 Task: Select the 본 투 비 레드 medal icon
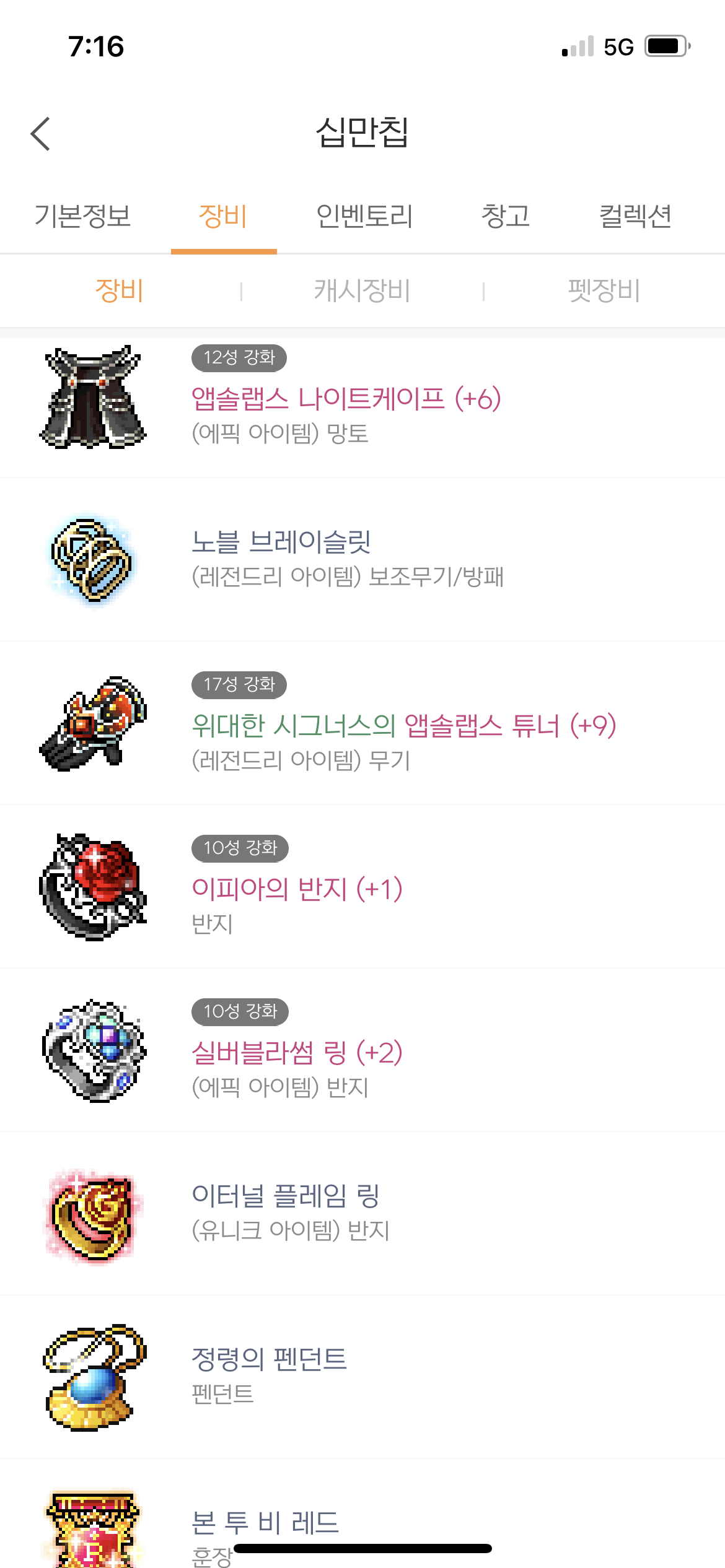tap(94, 1530)
